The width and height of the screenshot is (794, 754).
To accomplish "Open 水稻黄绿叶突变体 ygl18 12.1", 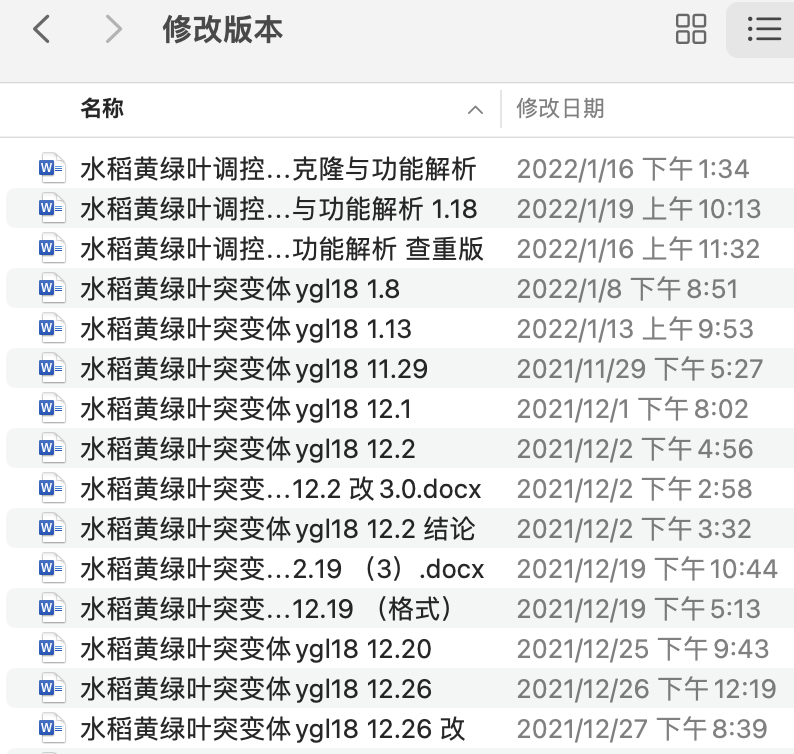I will [x=246, y=409].
